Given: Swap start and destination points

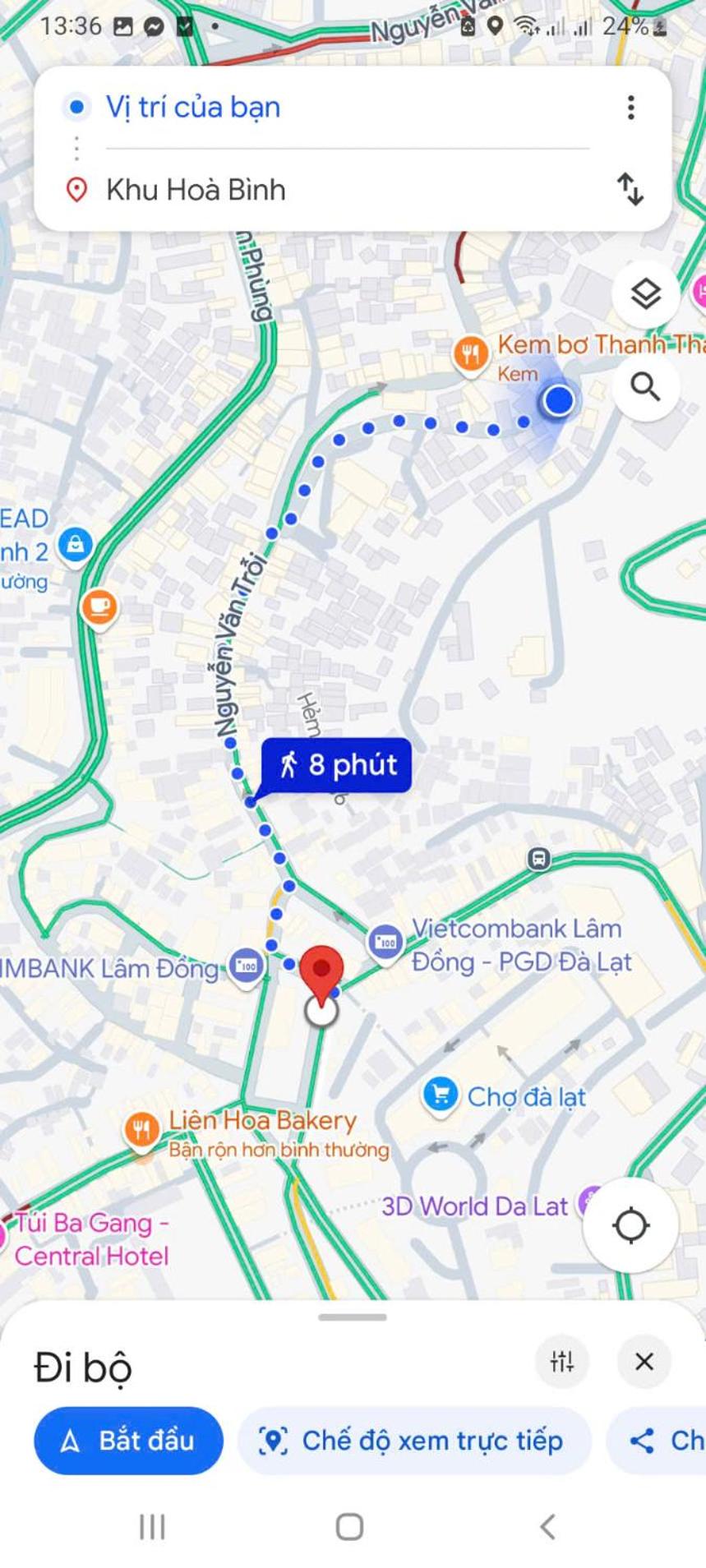Looking at the screenshot, I should 630,189.
